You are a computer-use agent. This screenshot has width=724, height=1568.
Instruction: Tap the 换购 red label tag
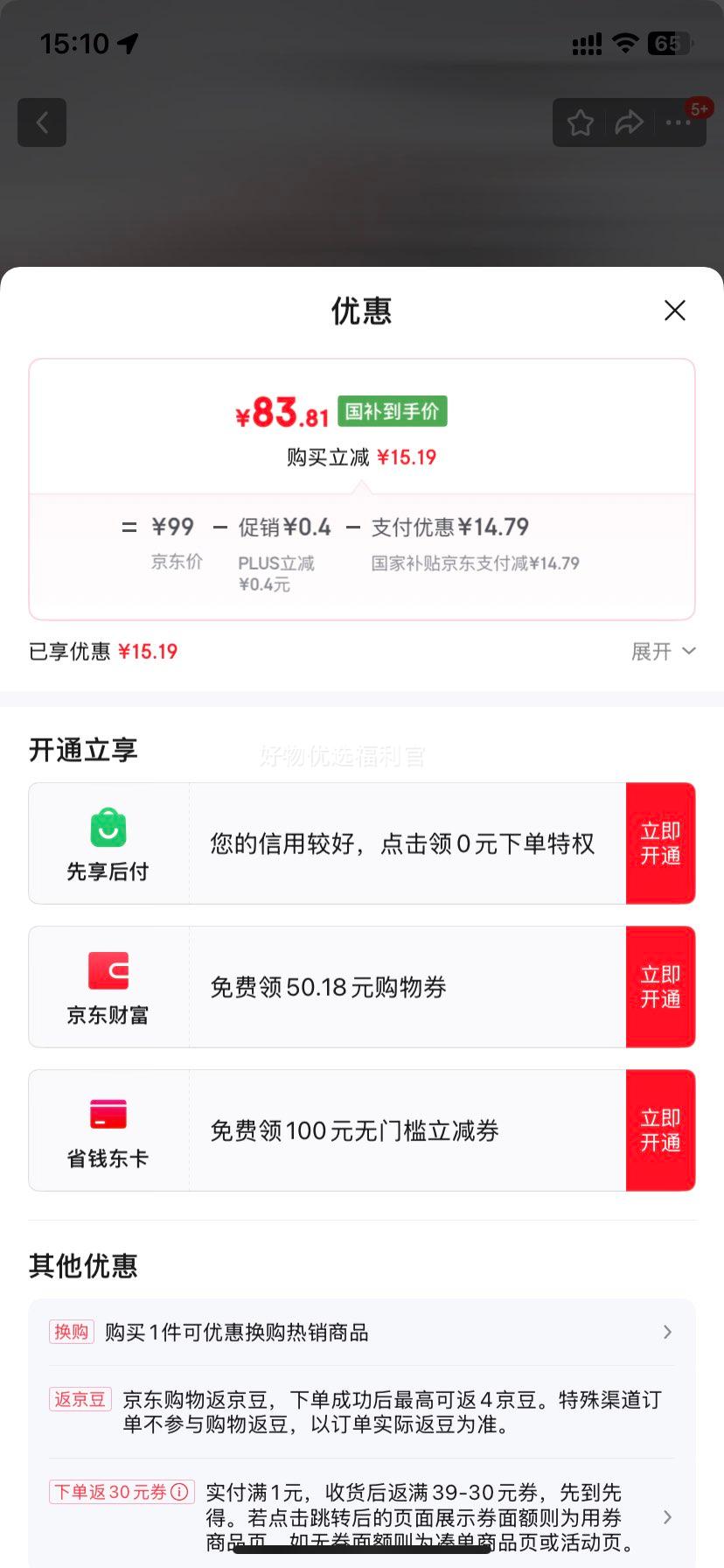coord(71,1331)
